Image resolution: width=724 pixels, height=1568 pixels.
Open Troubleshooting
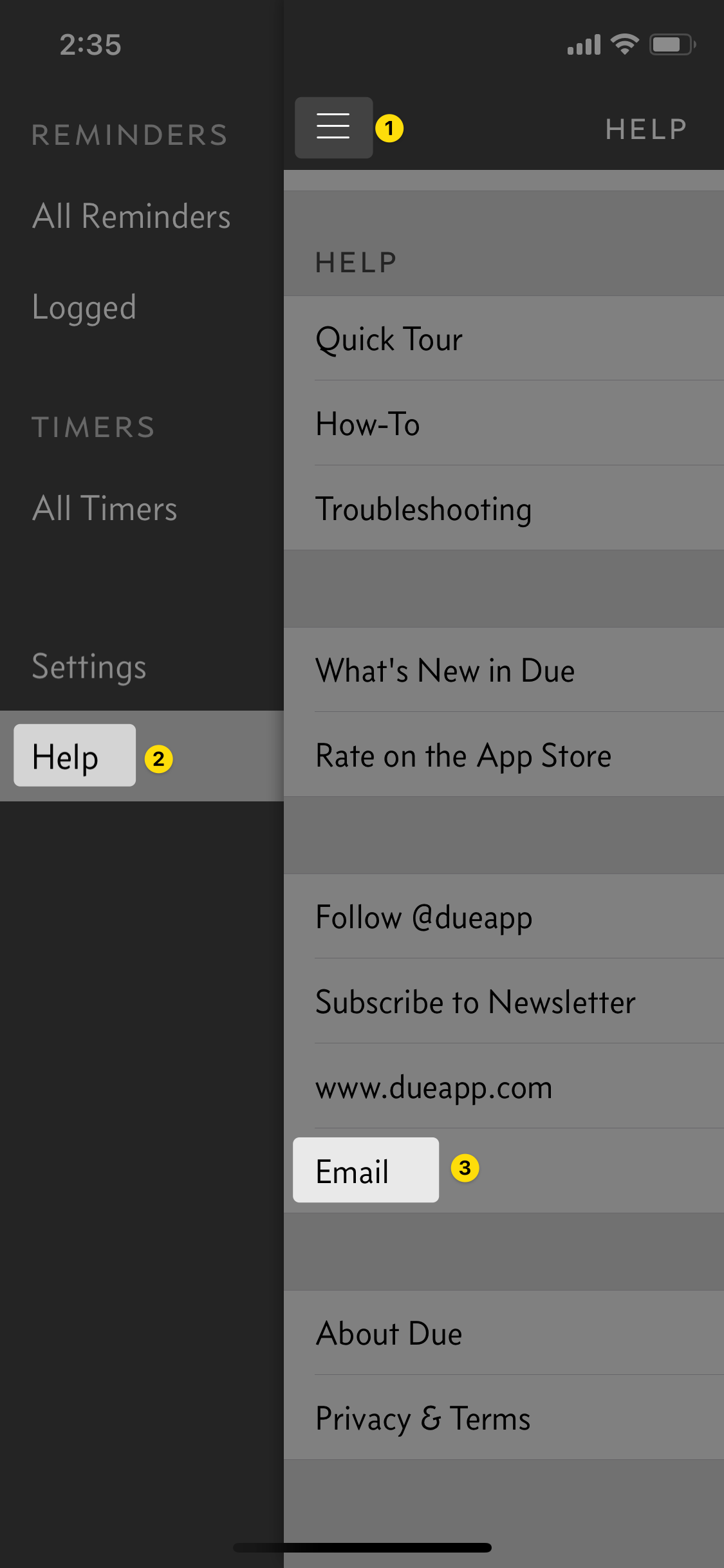click(x=504, y=509)
